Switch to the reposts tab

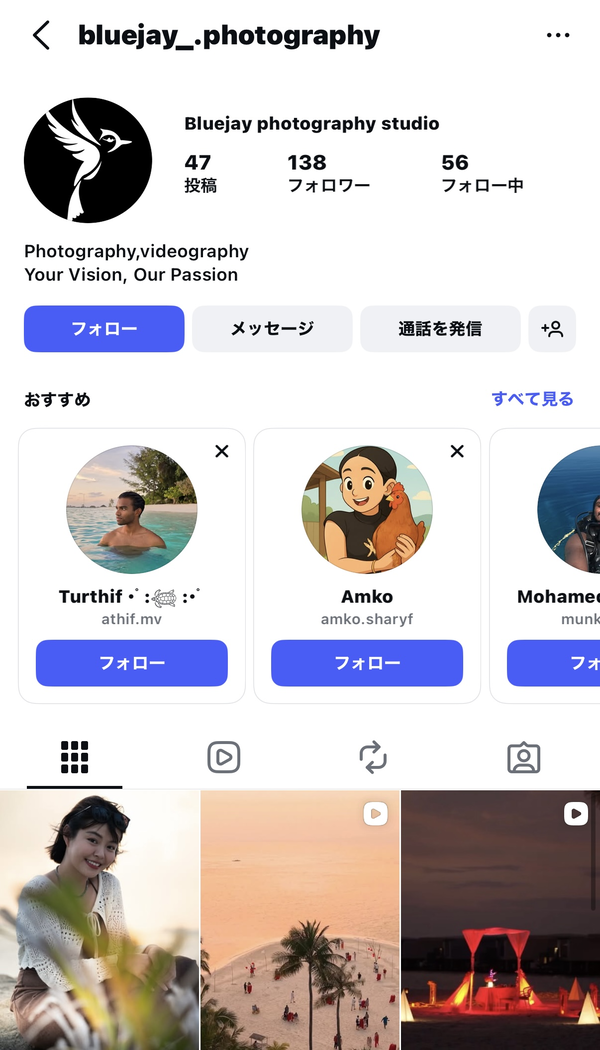pyautogui.click(x=373, y=757)
